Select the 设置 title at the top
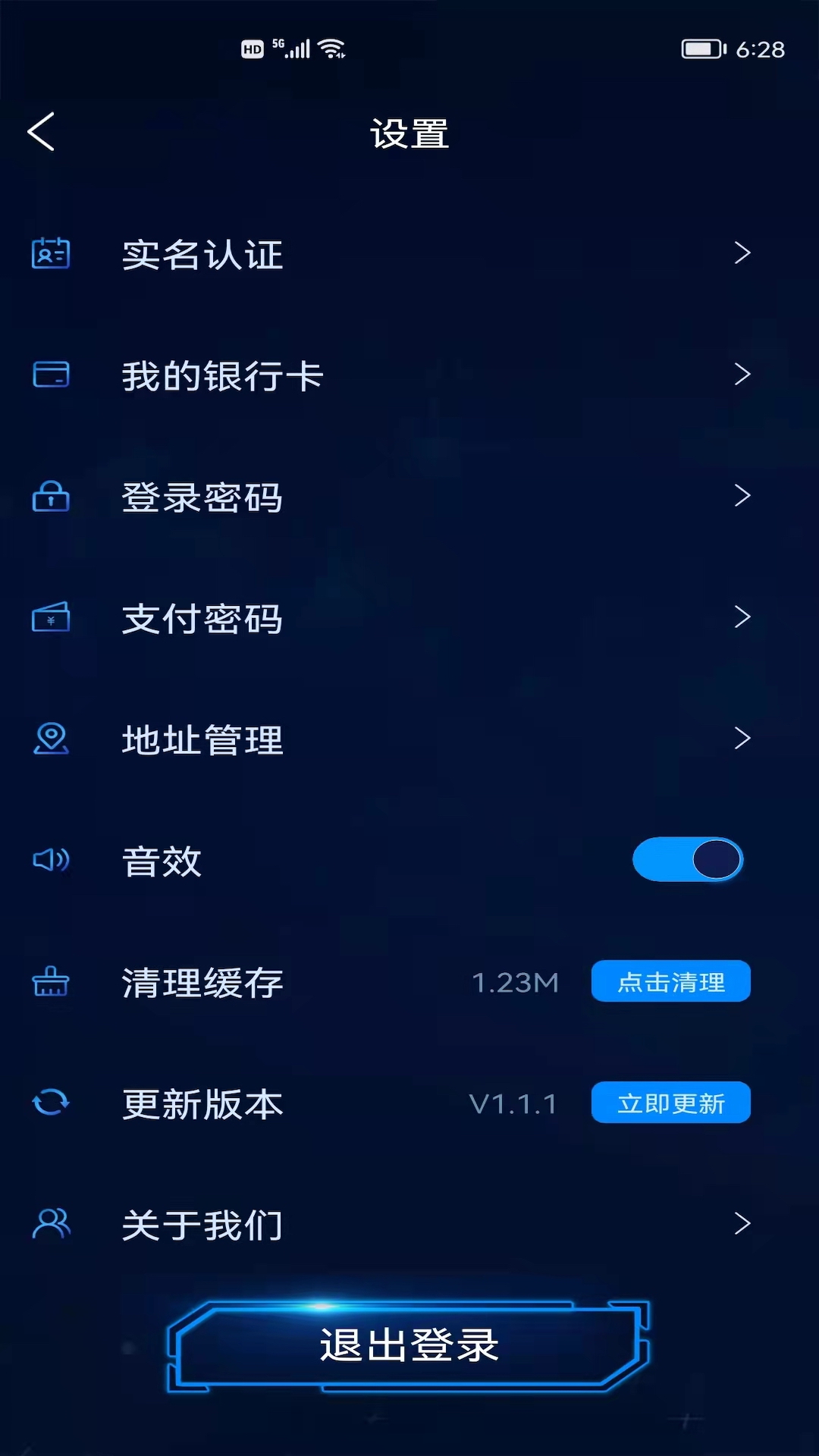Viewport: 819px width, 1456px height. coord(409,132)
